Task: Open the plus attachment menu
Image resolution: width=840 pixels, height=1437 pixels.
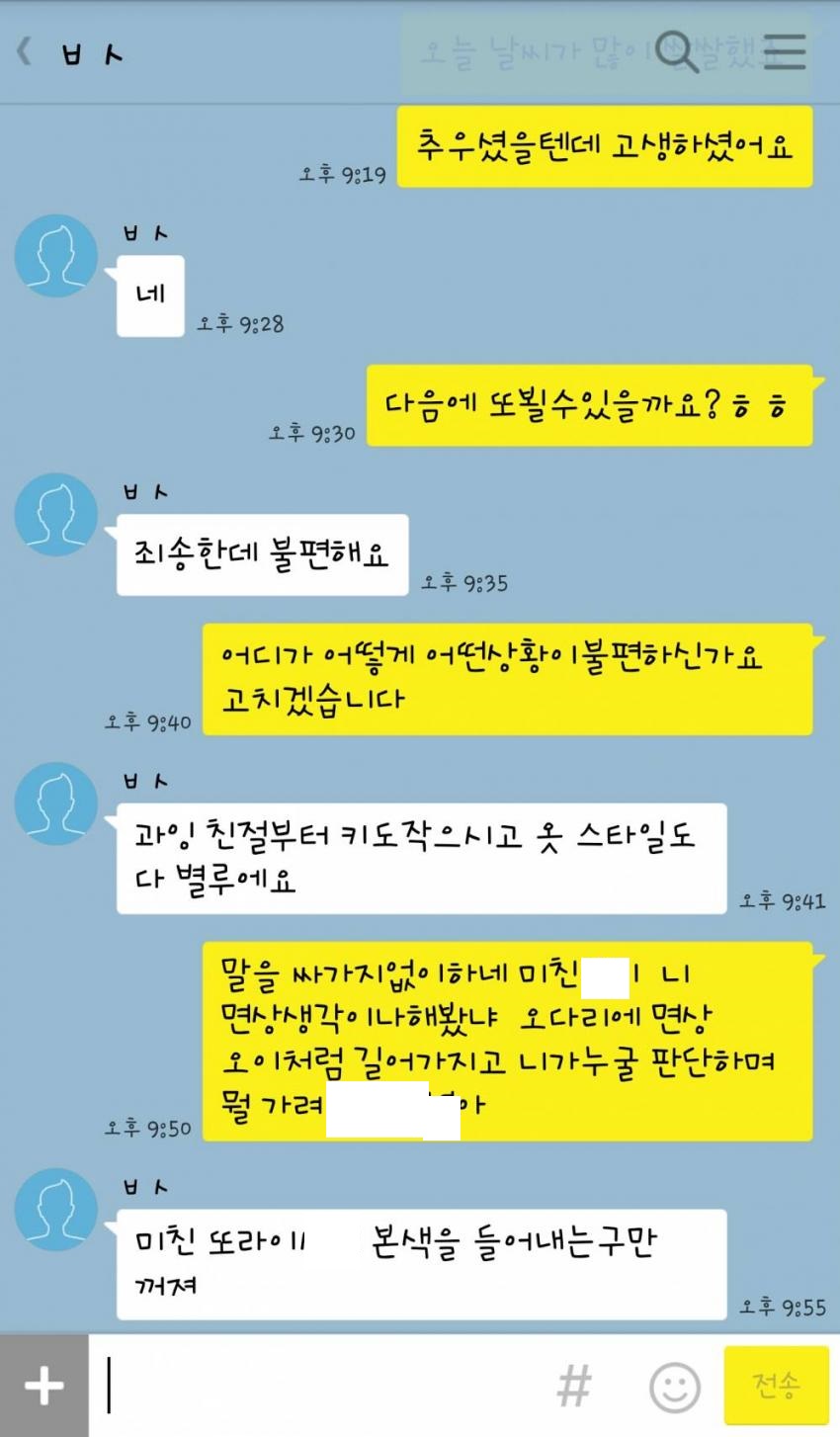Action: pyautogui.click(x=43, y=1386)
